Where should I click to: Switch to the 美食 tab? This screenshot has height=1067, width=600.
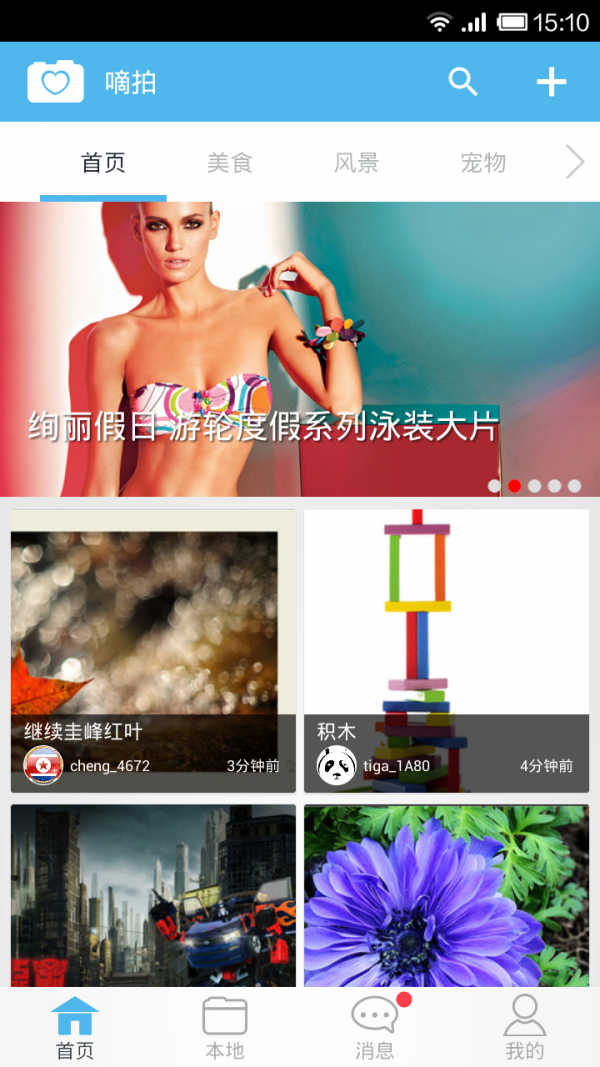[230, 162]
